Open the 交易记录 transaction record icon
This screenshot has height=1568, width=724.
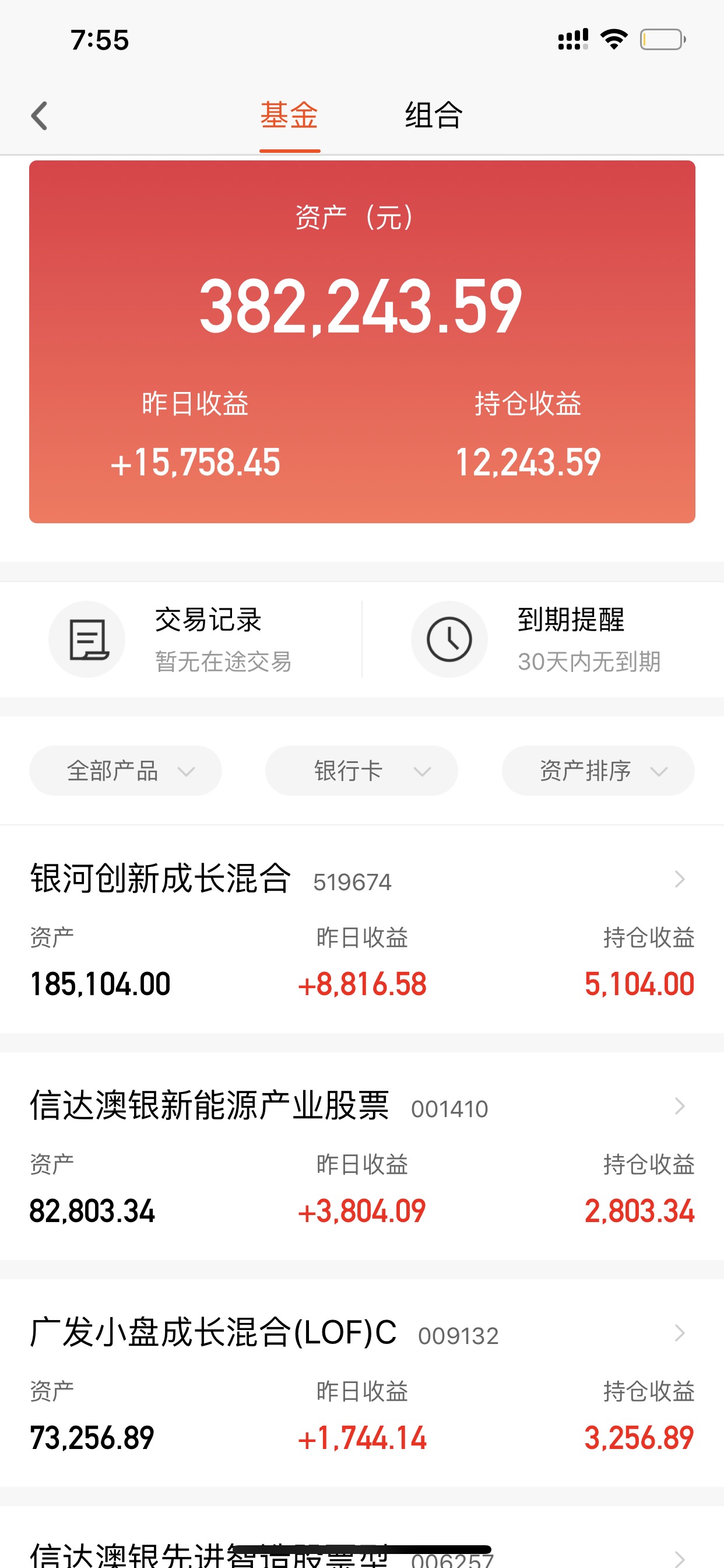(87, 639)
